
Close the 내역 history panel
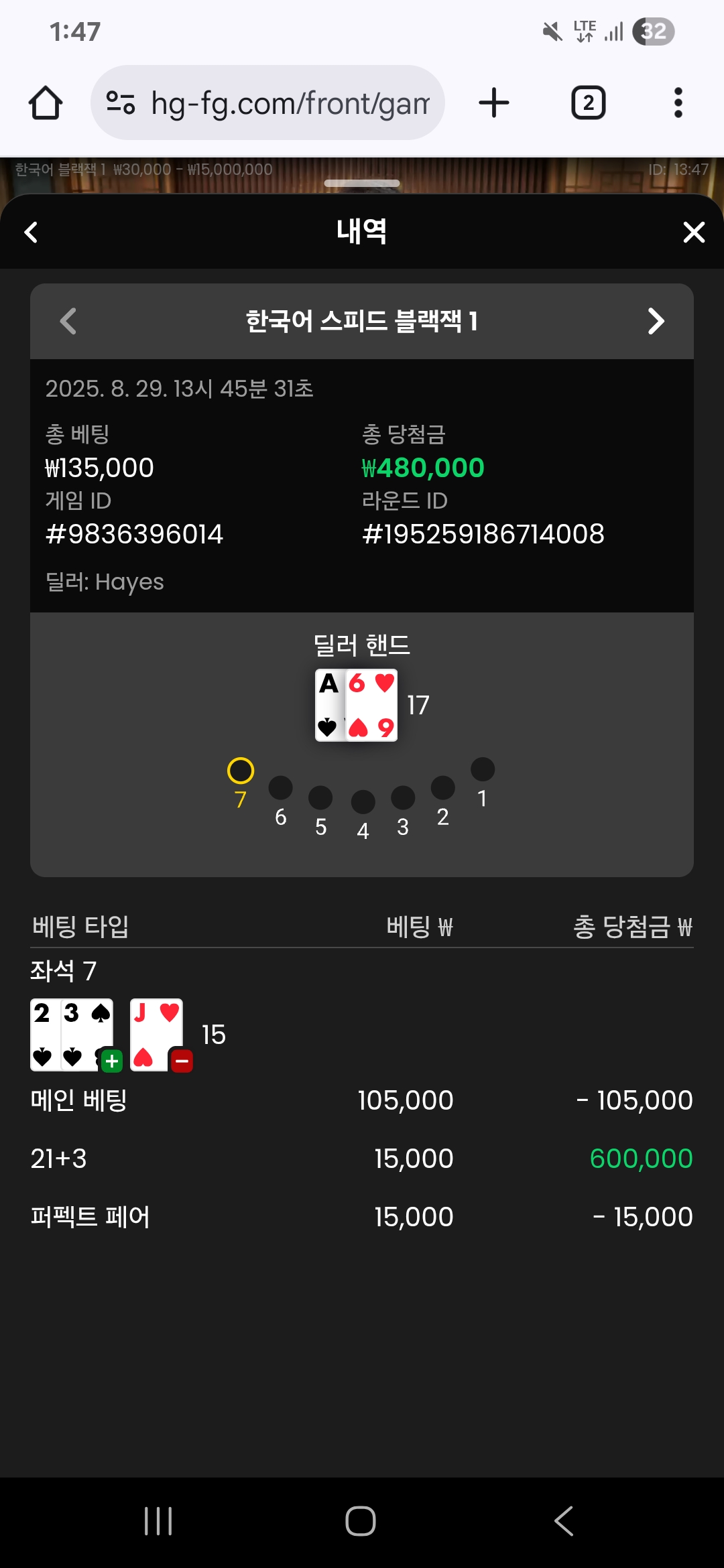click(x=694, y=233)
